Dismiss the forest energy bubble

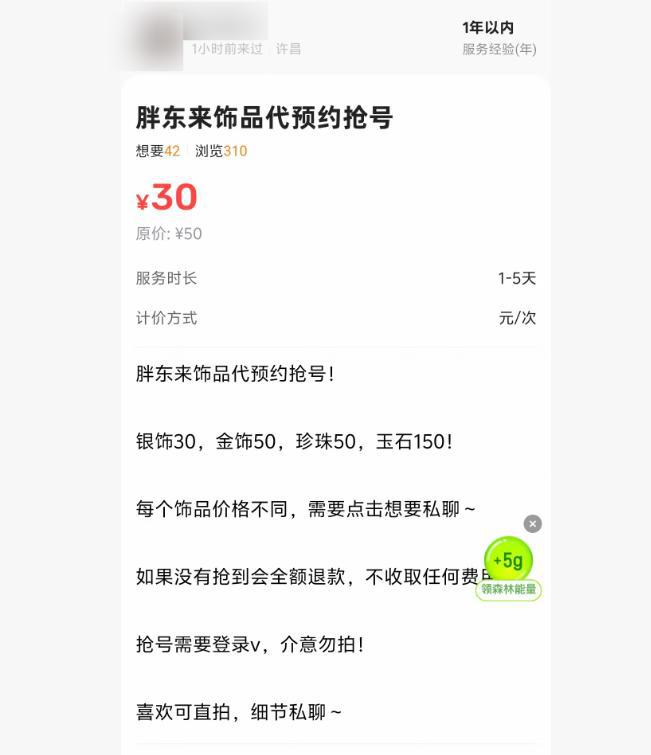tap(532, 524)
